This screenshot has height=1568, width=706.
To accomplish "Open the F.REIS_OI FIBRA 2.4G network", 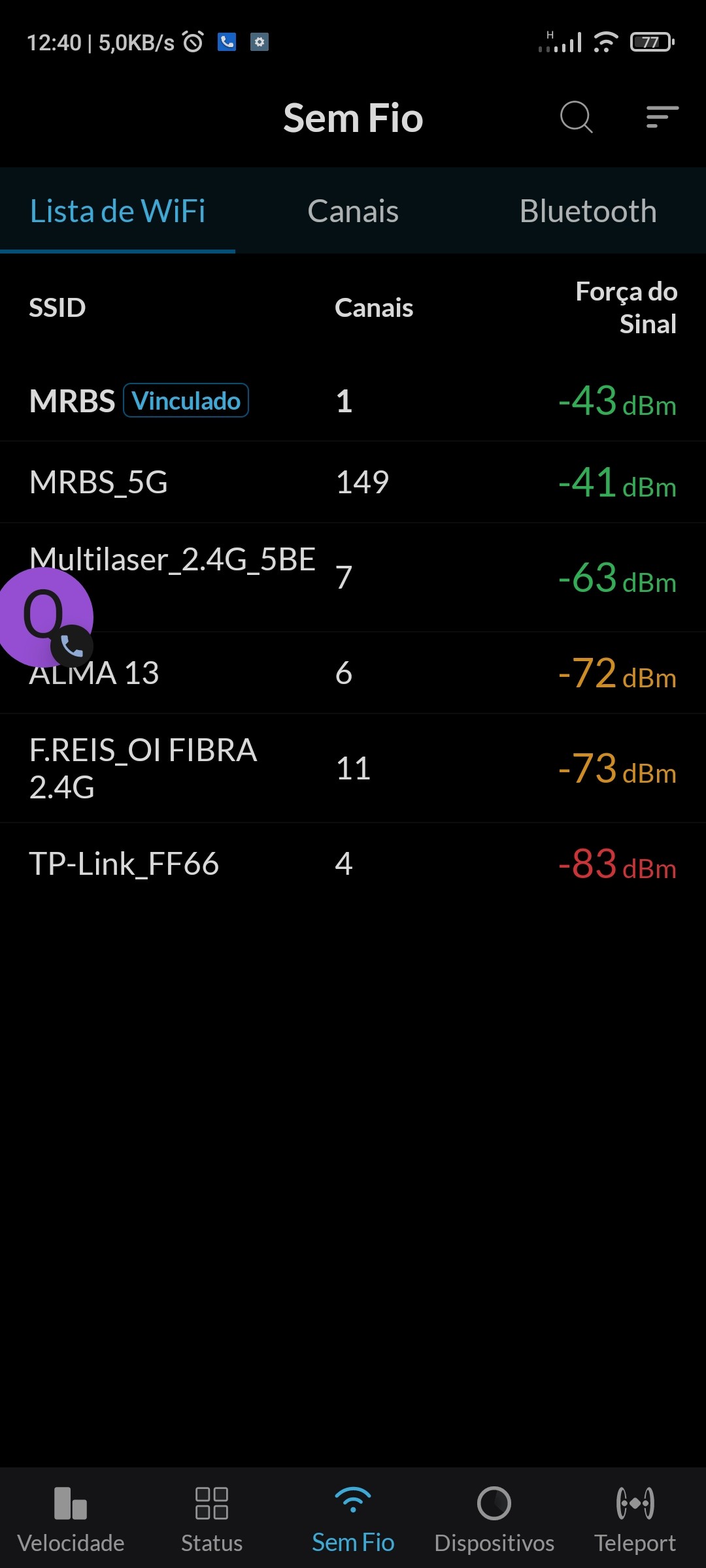I will coord(353,768).
